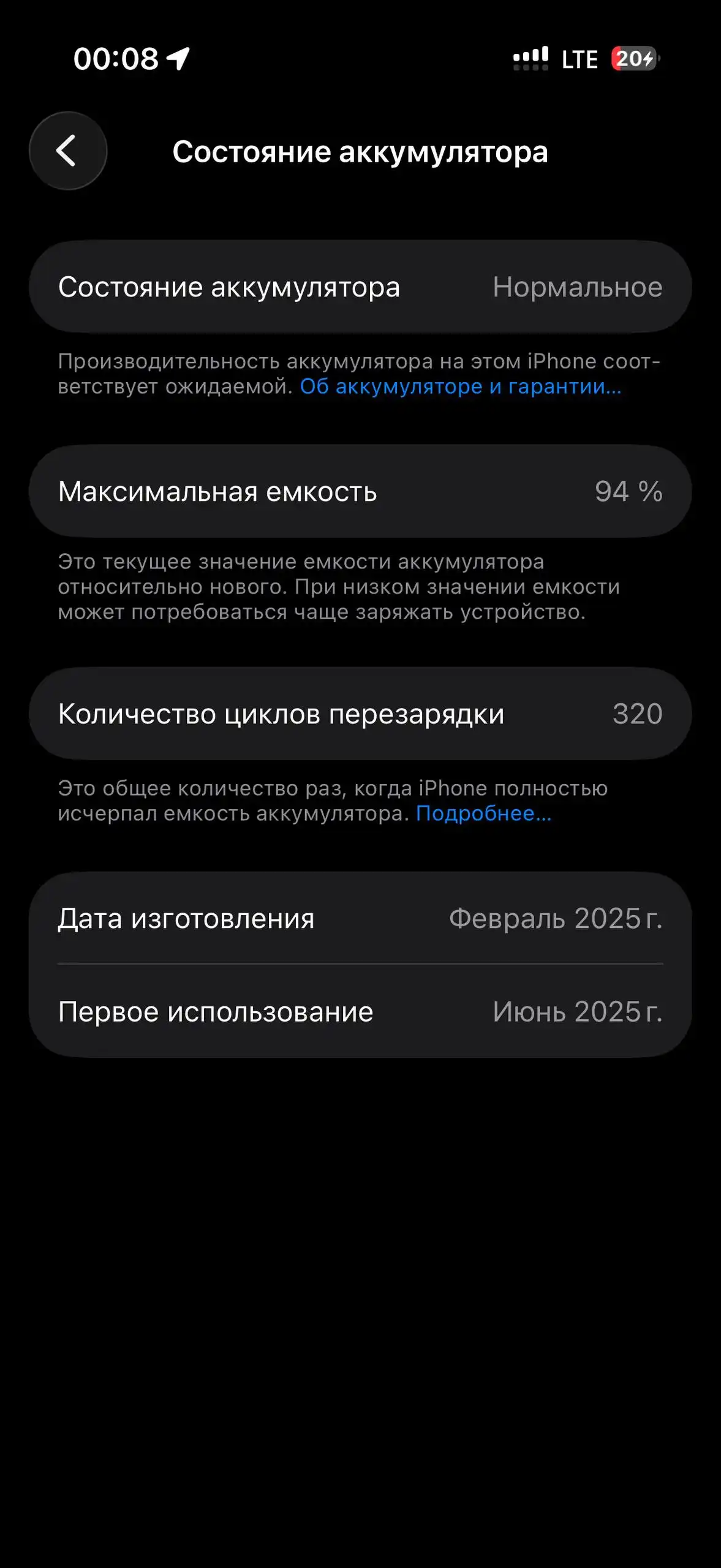721x1568 pixels.
Task: Expand the Количество циклов перезарядки row
Action: (360, 714)
